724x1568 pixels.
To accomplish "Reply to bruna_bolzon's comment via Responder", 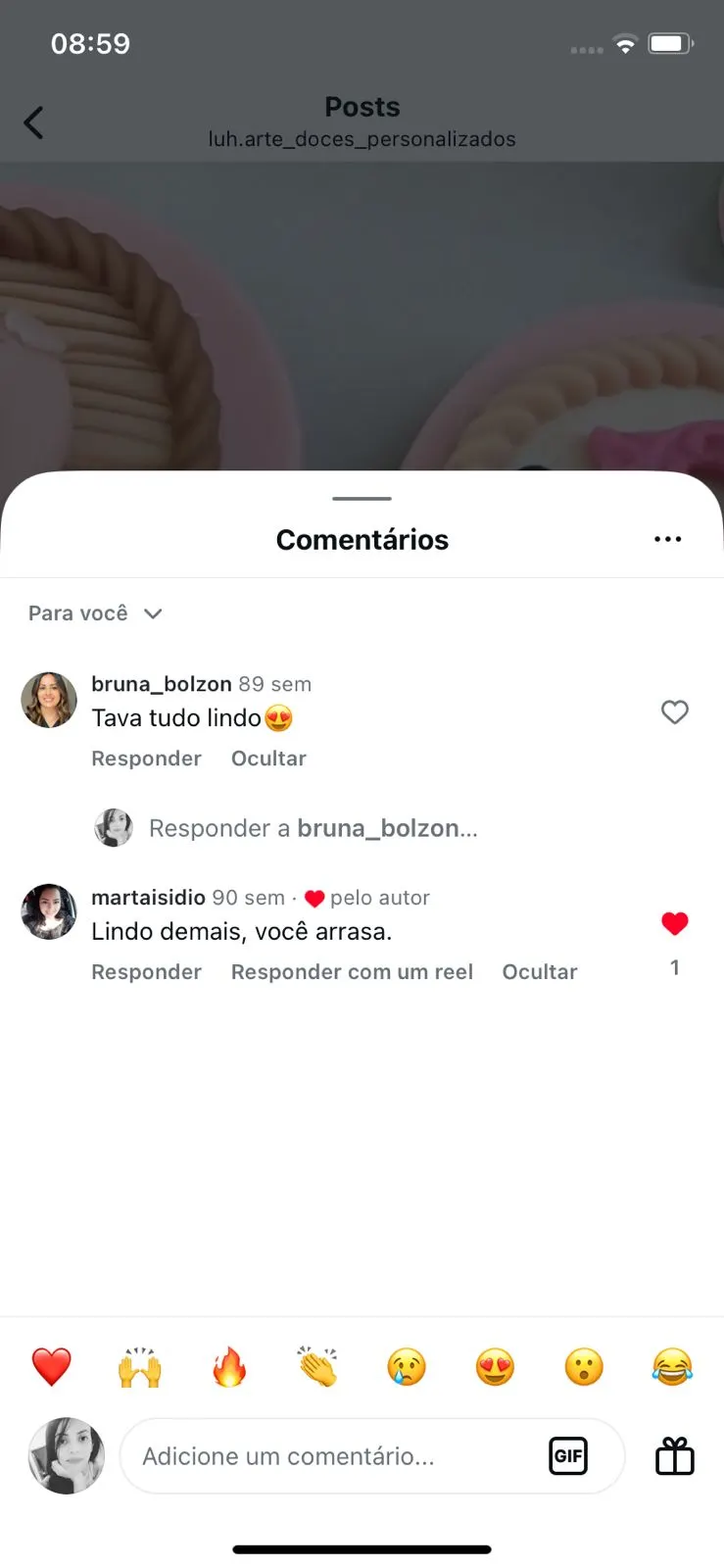I will (146, 759).
